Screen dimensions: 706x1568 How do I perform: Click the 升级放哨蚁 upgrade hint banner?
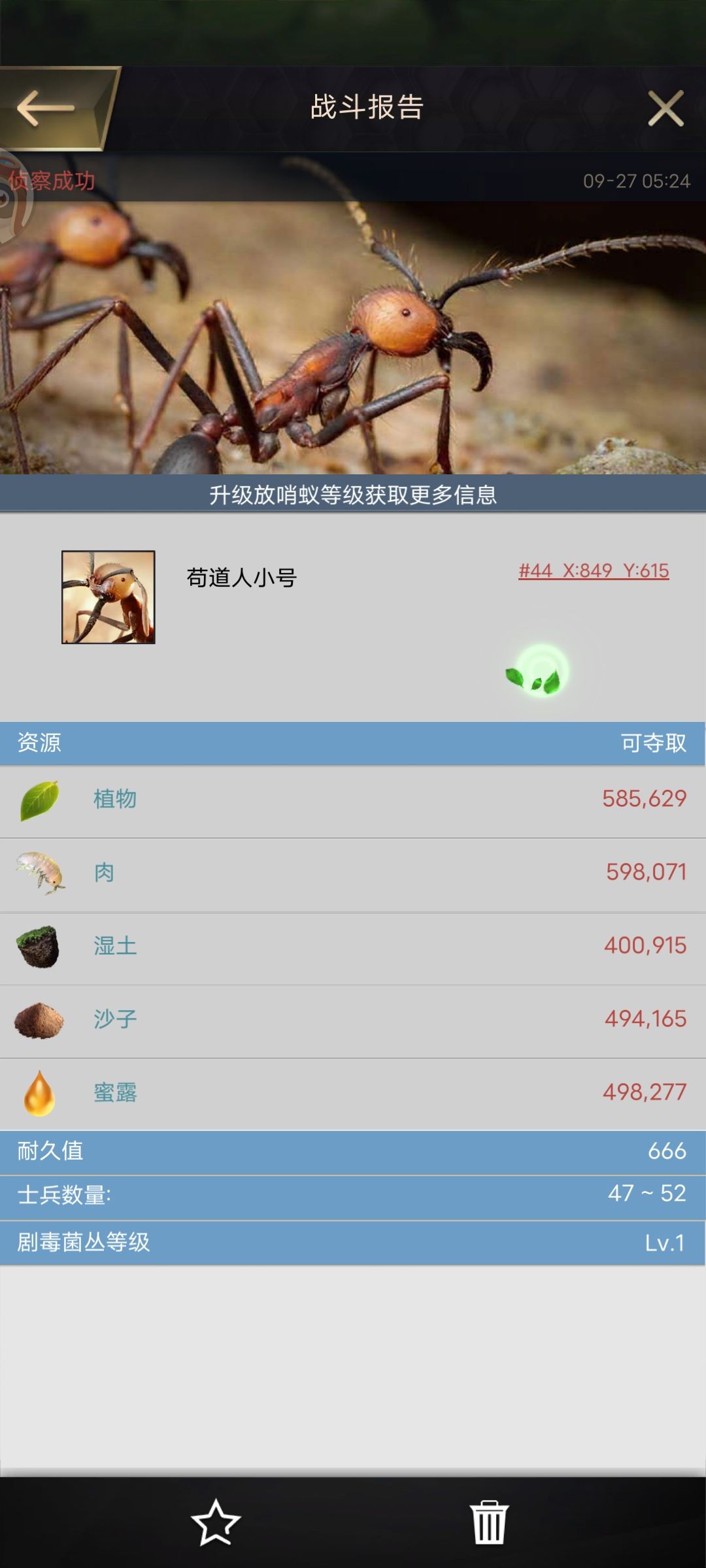pos(353,495)
